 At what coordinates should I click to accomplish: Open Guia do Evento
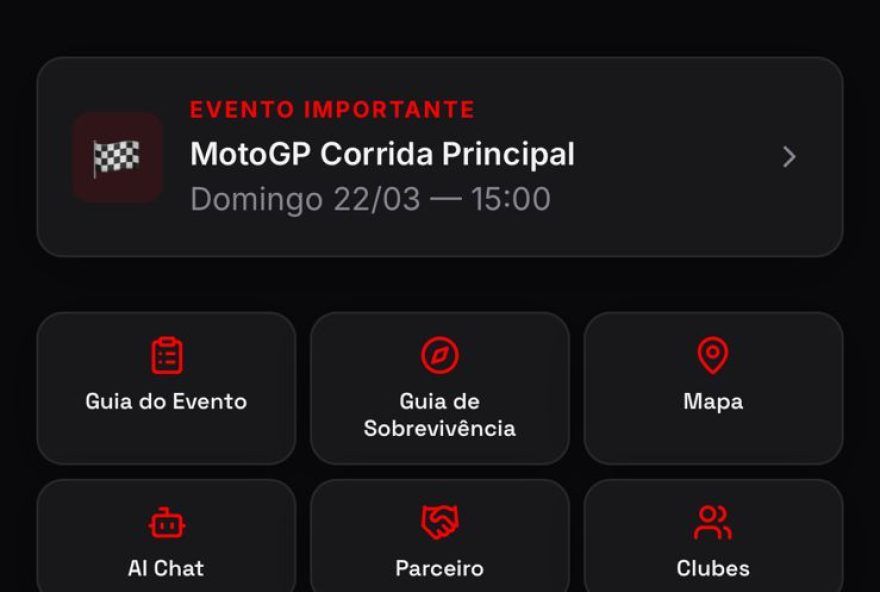coord(166,387)
